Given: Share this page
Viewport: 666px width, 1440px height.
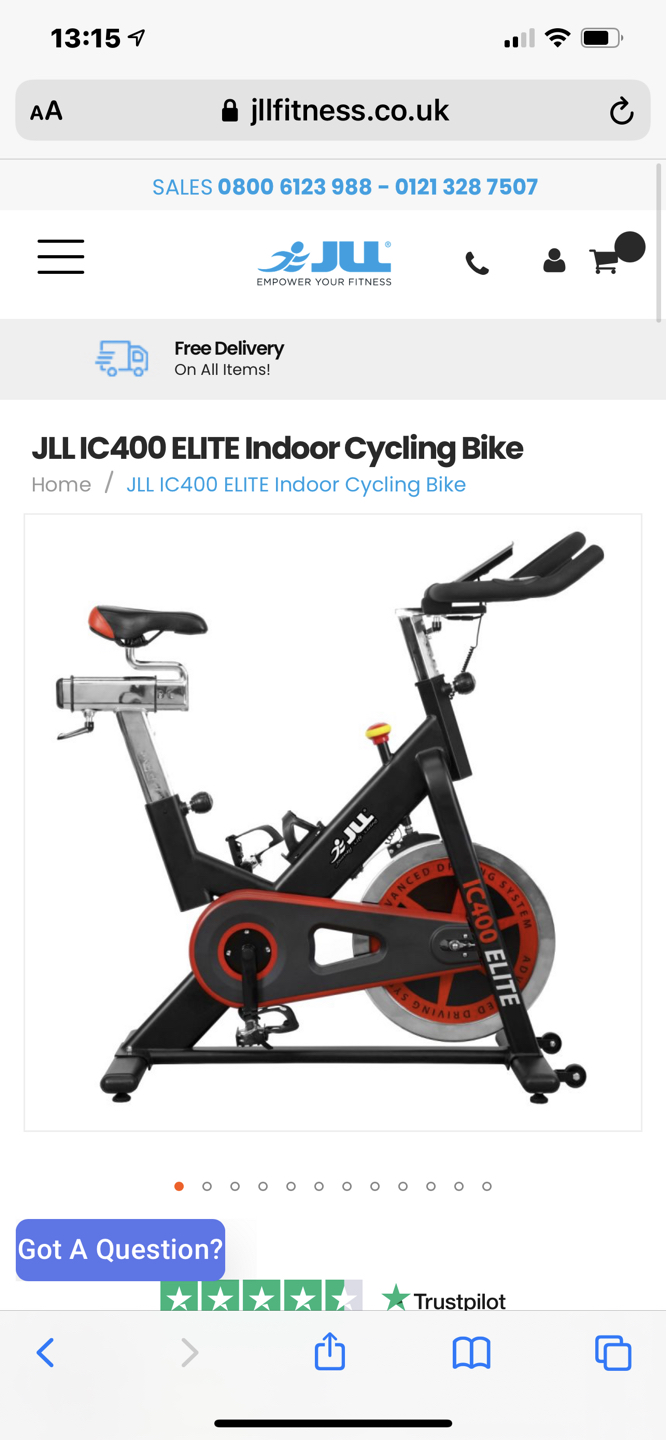Looking at the screenshot, I should pos(330,1352).
